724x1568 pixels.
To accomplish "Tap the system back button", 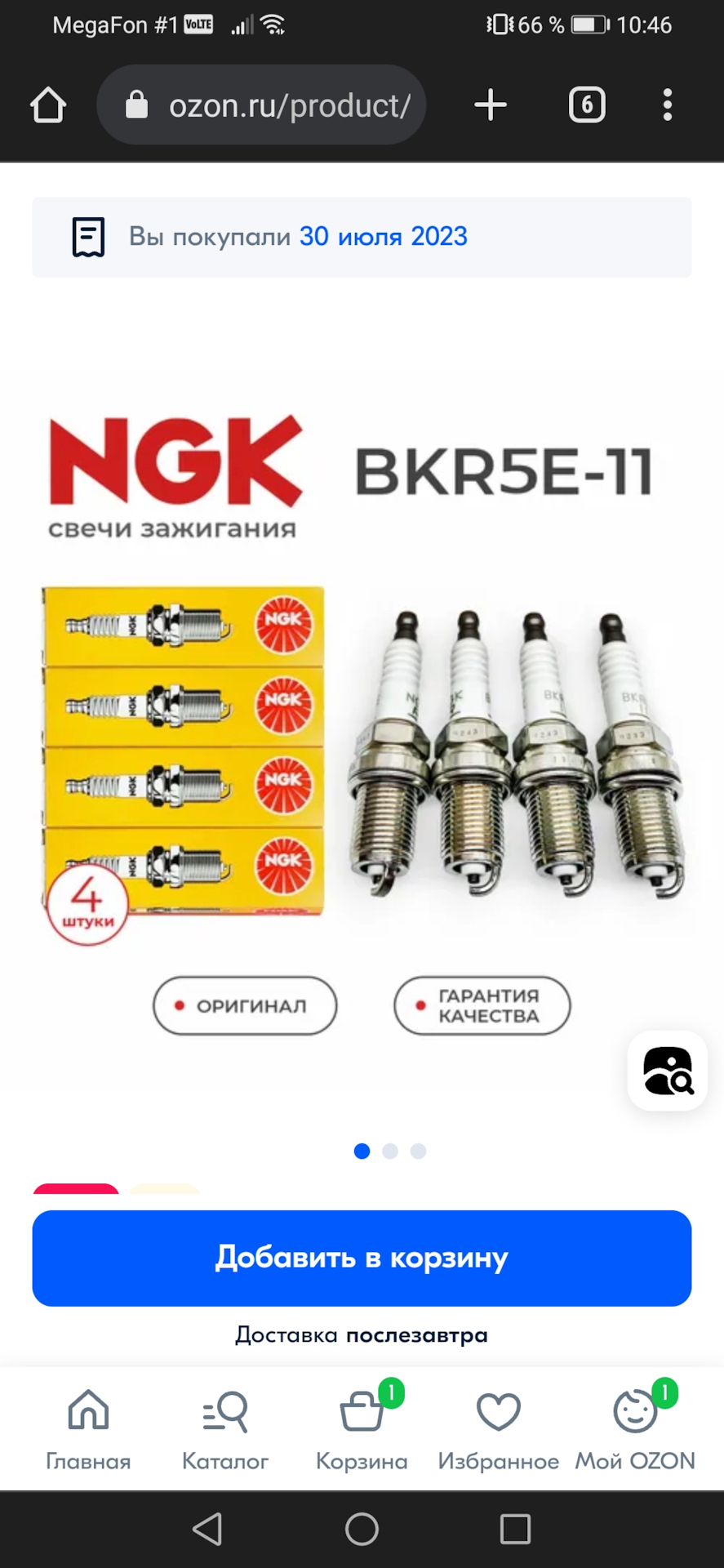I will [207, 1529].
